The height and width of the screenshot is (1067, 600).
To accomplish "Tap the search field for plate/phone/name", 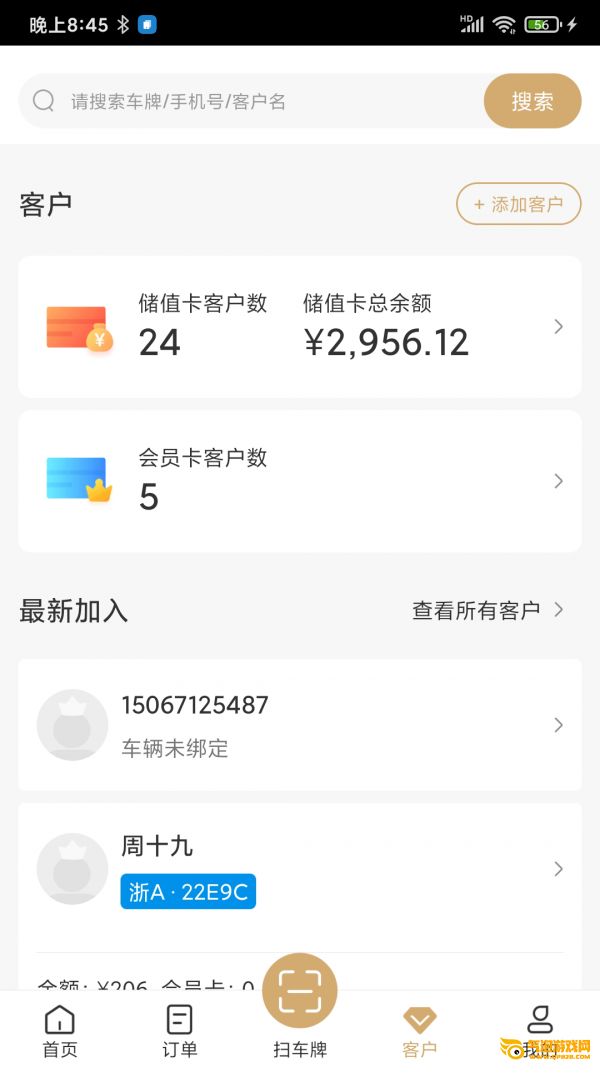I will click(260, 101).
